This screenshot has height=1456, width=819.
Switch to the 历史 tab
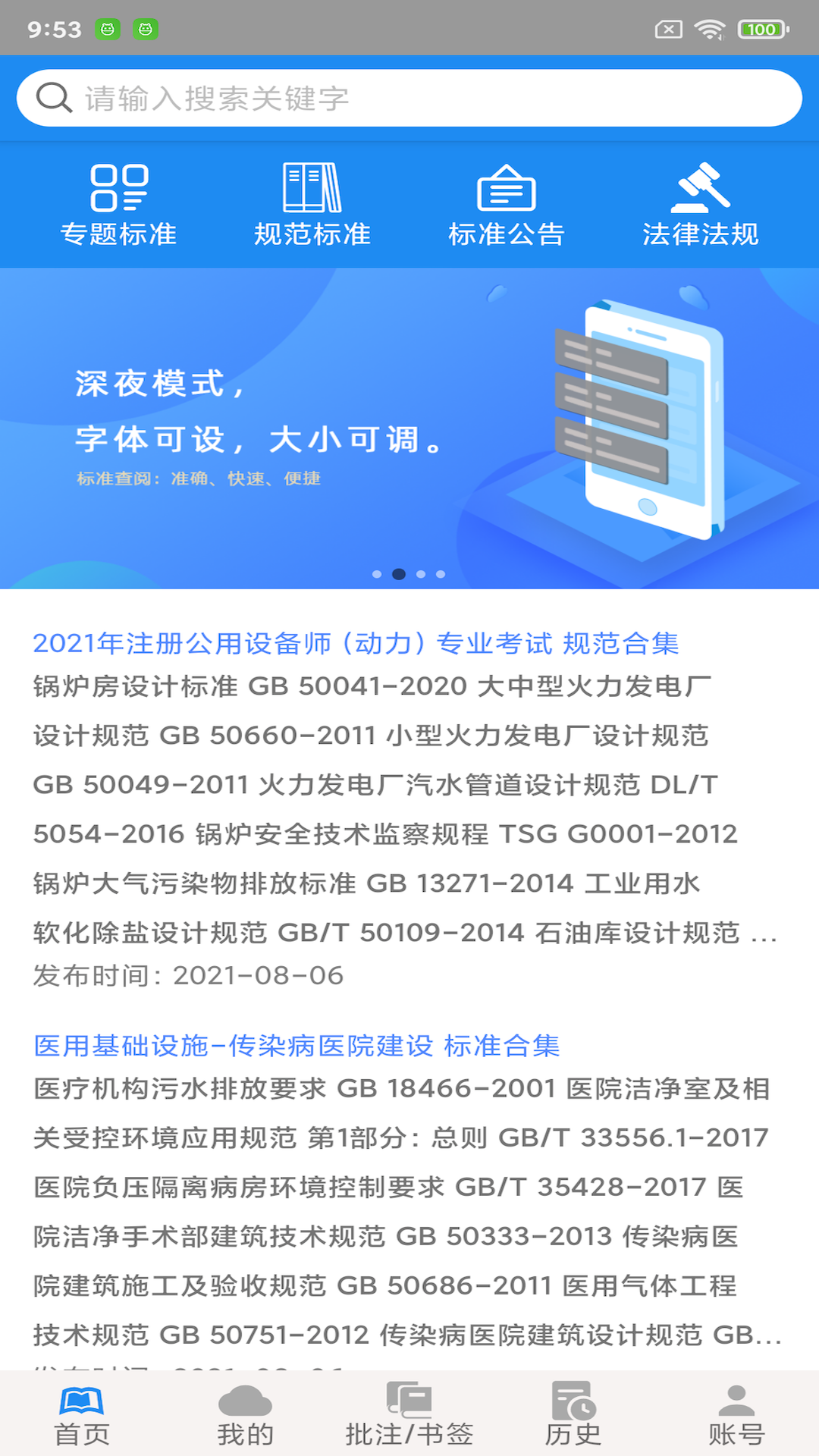tap(573, 1415)
